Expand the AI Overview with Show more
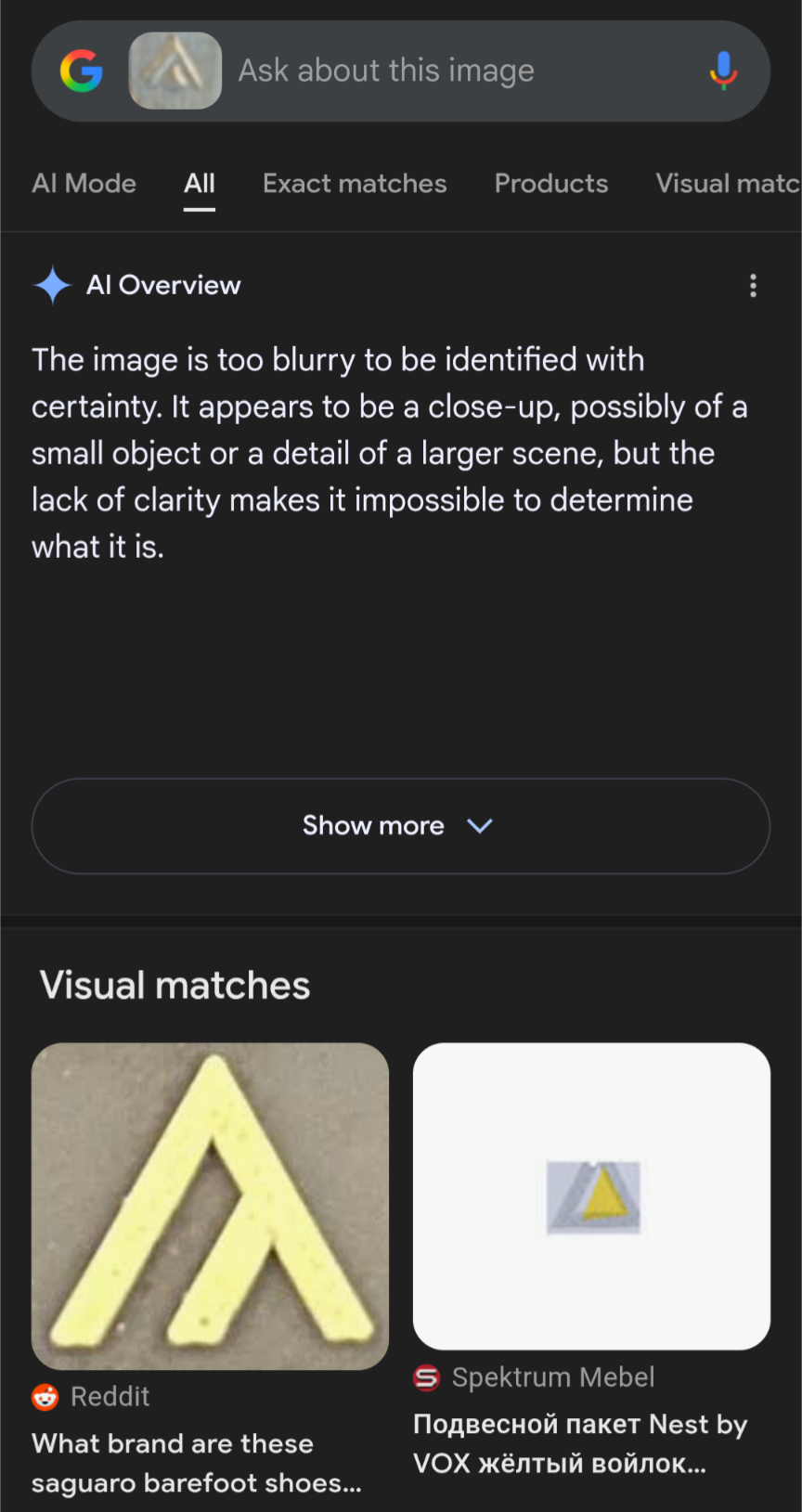Viewport: 802px width, 1512px height. 401,826
